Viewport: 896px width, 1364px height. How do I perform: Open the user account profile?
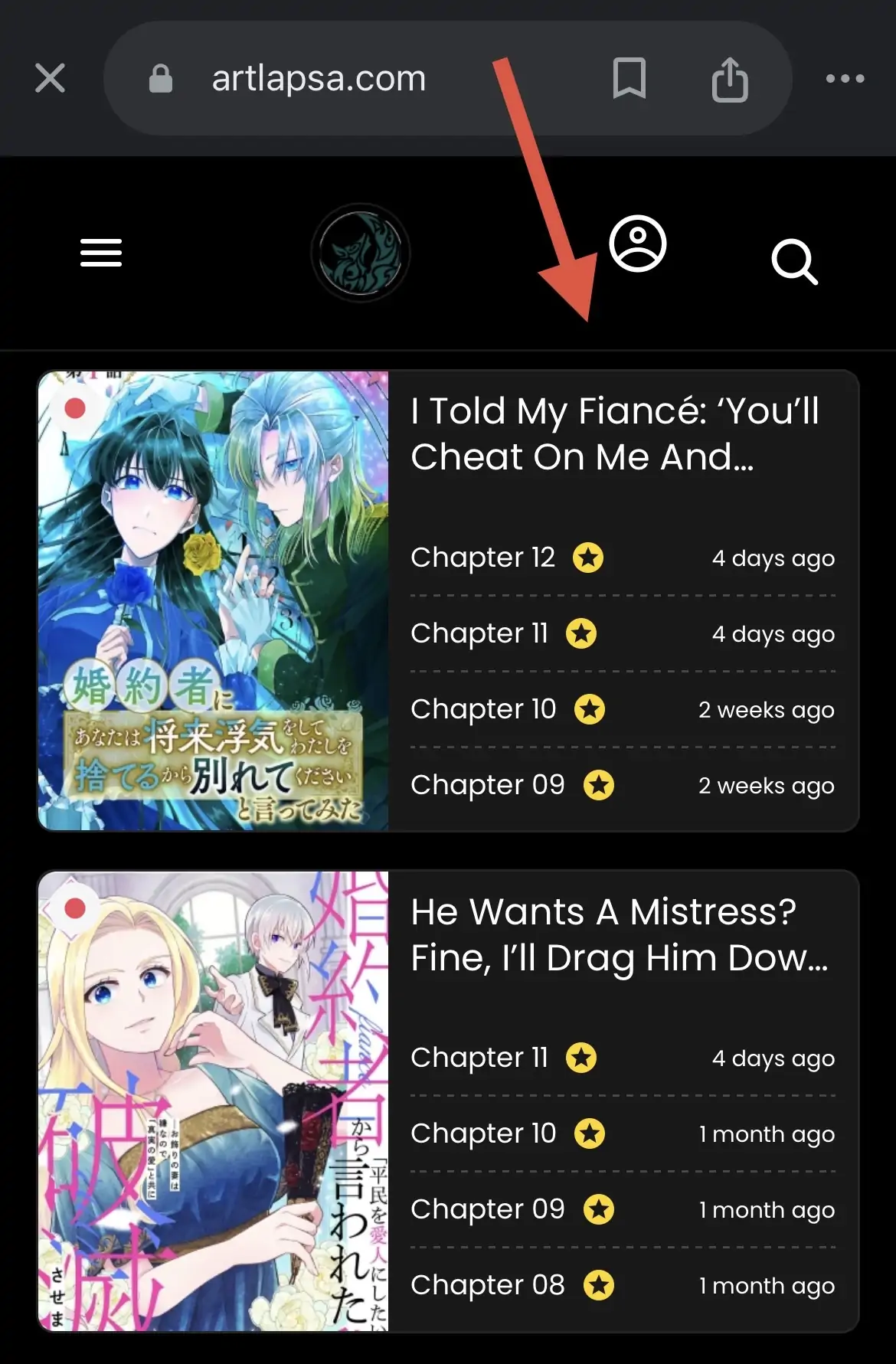[x=637, y=244]
